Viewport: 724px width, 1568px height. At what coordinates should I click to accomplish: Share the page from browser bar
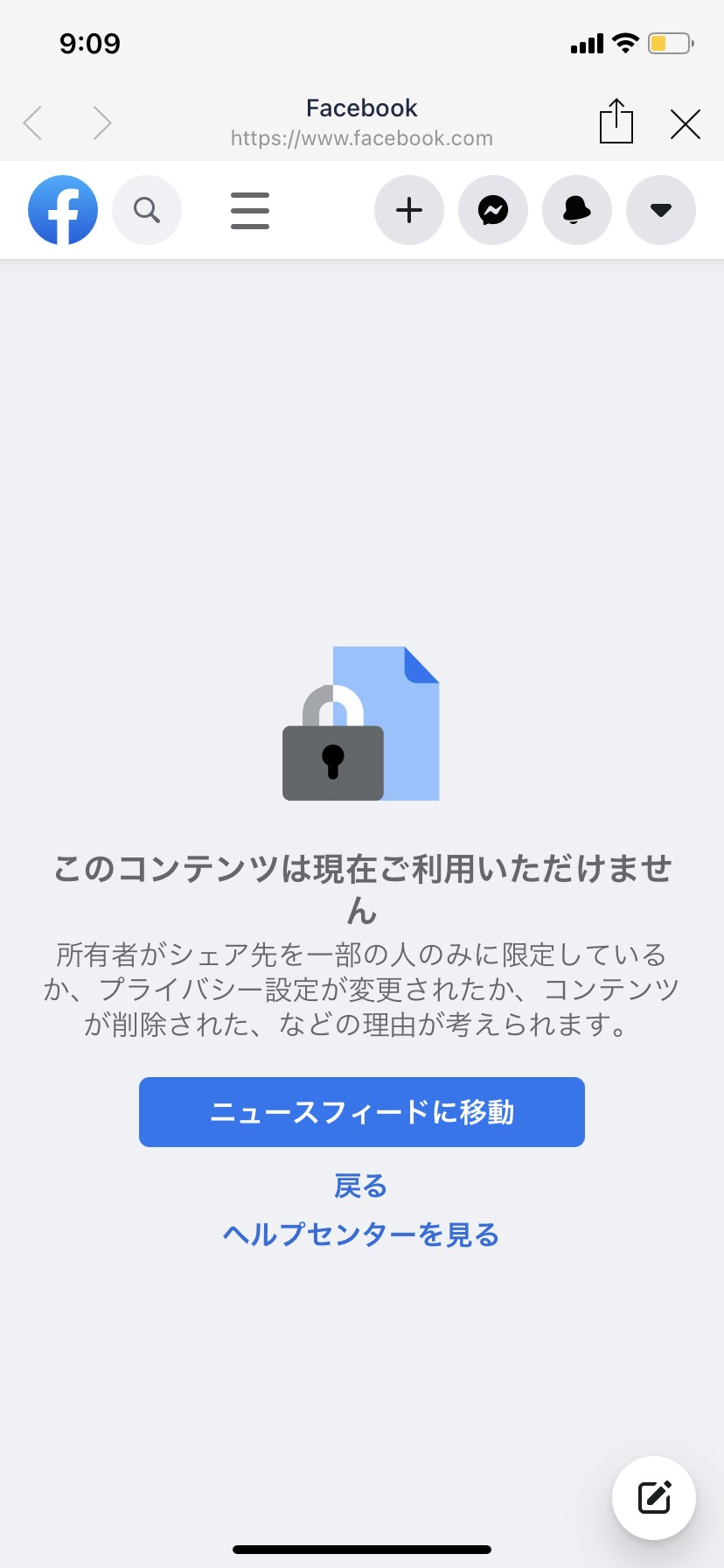coord(616,121)
